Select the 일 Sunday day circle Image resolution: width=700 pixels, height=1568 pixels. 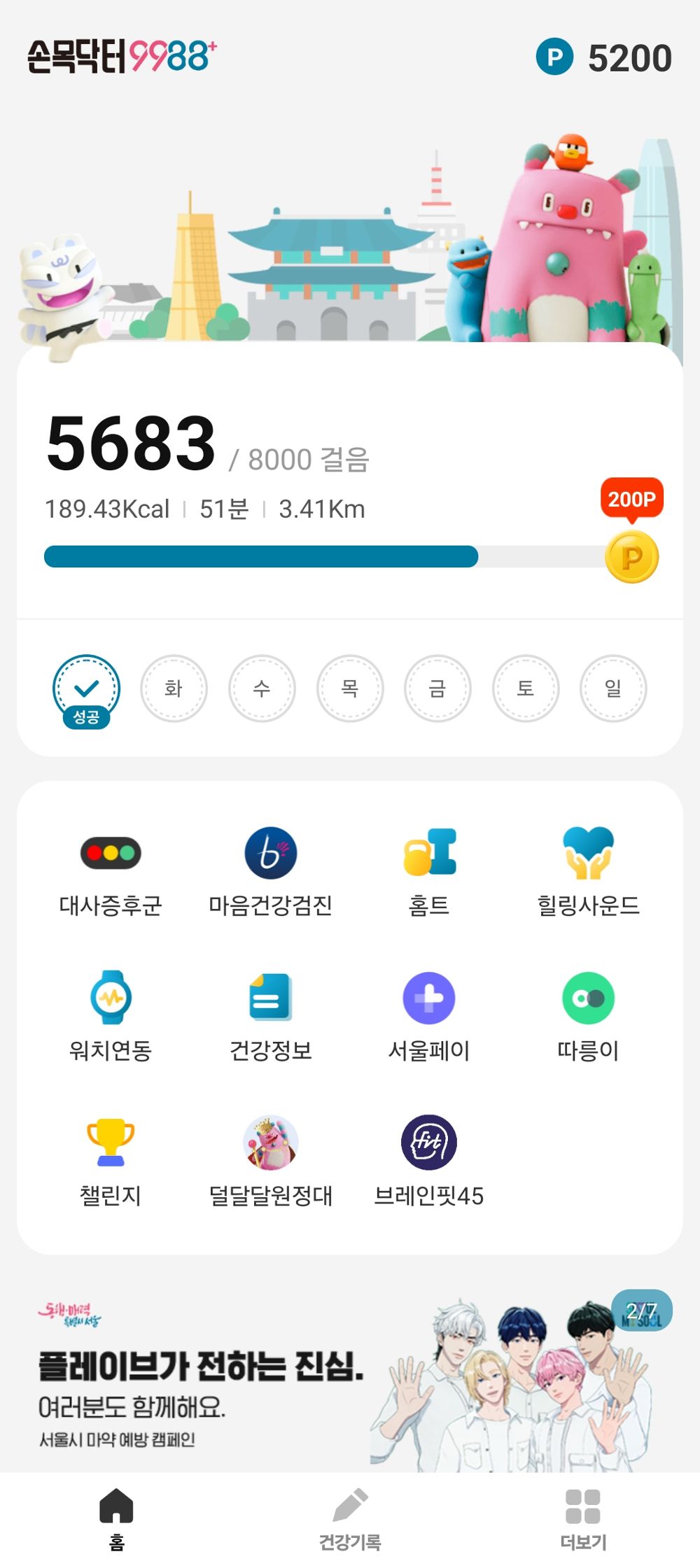613,688
